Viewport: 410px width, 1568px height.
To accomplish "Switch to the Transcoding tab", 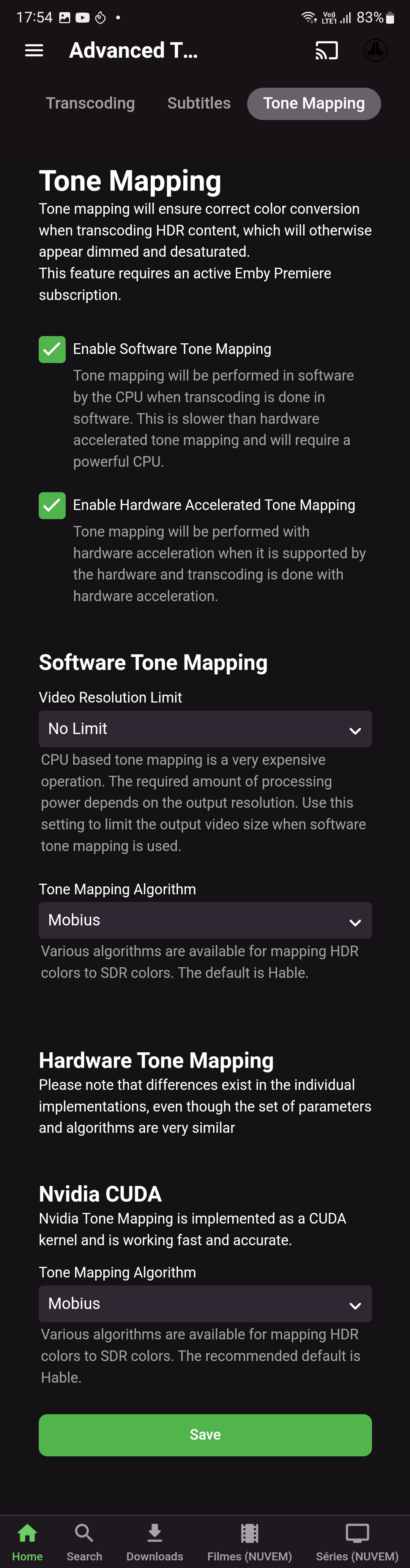I will click(x=91, y=103).
